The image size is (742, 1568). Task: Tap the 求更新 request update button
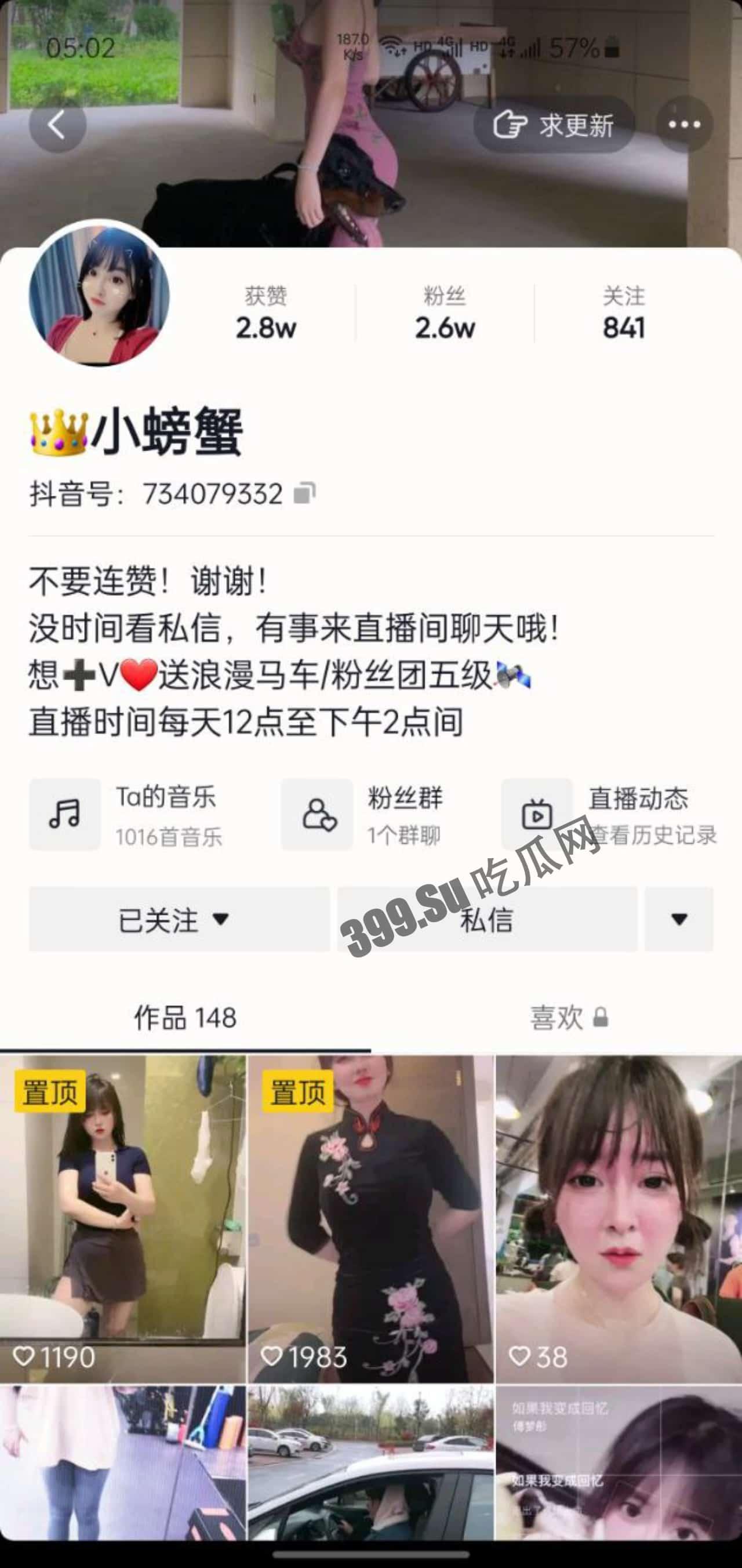point(553,125)
